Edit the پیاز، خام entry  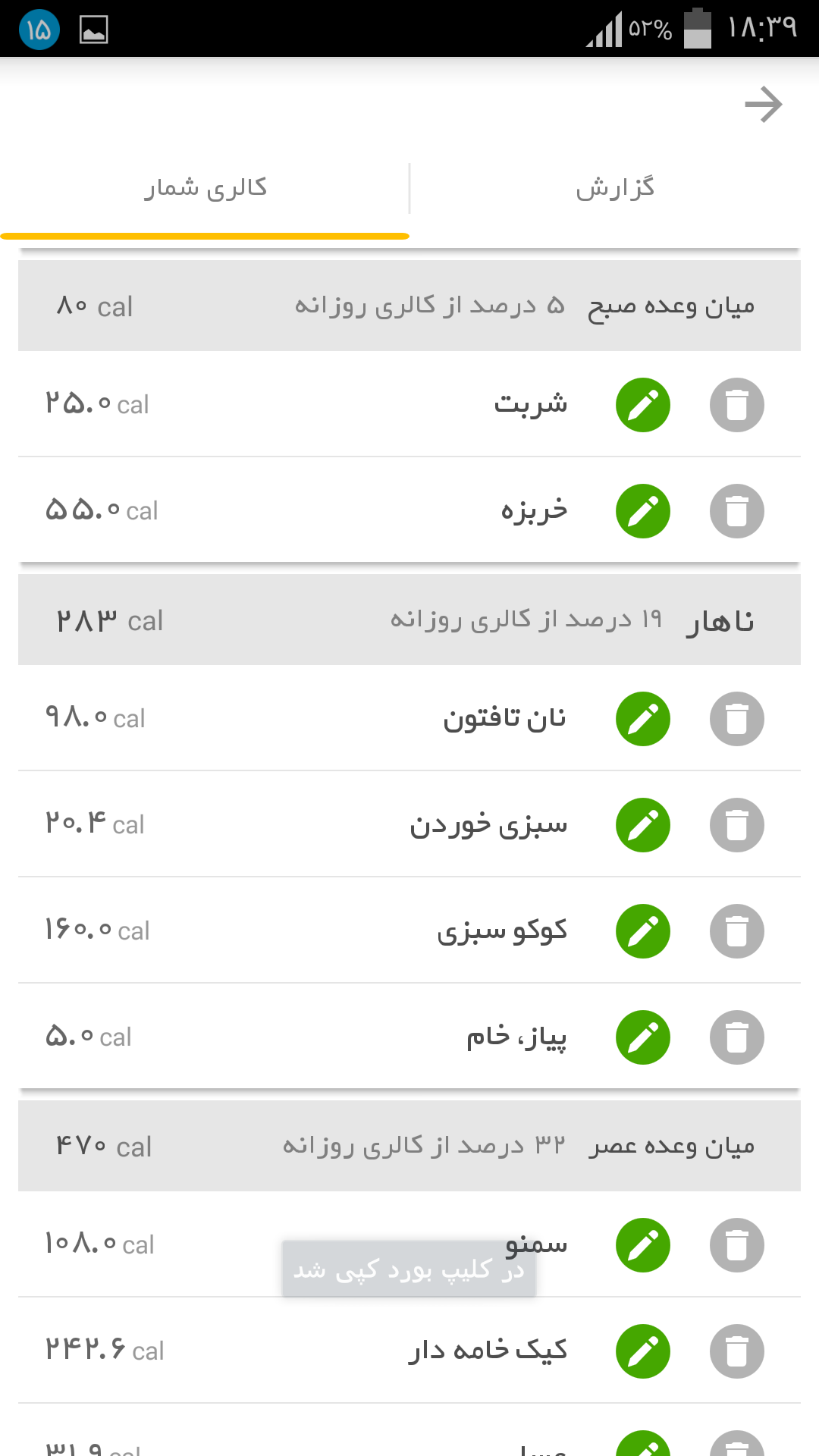point(643,1037)
